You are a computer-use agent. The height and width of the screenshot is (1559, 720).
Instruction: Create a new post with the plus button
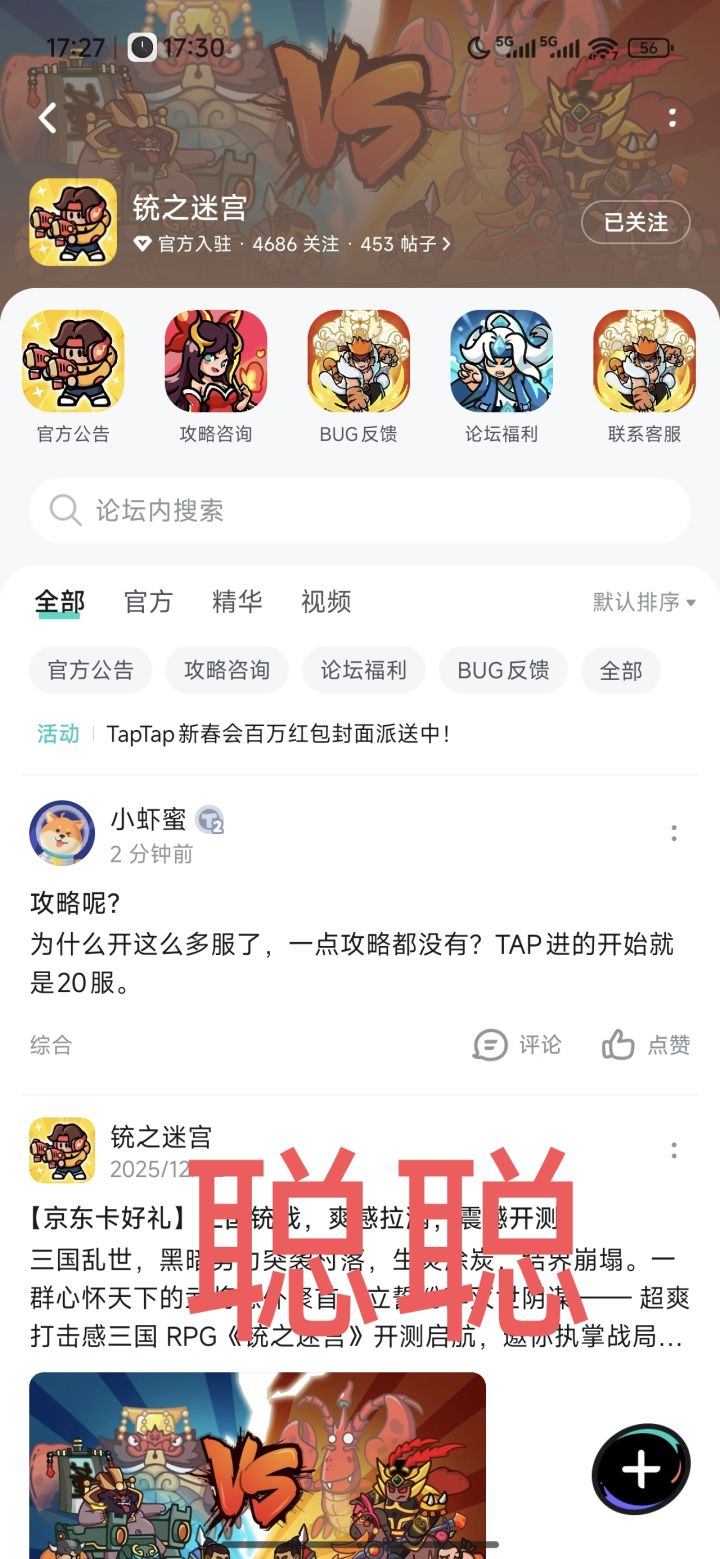click(x=641, y=1469)
